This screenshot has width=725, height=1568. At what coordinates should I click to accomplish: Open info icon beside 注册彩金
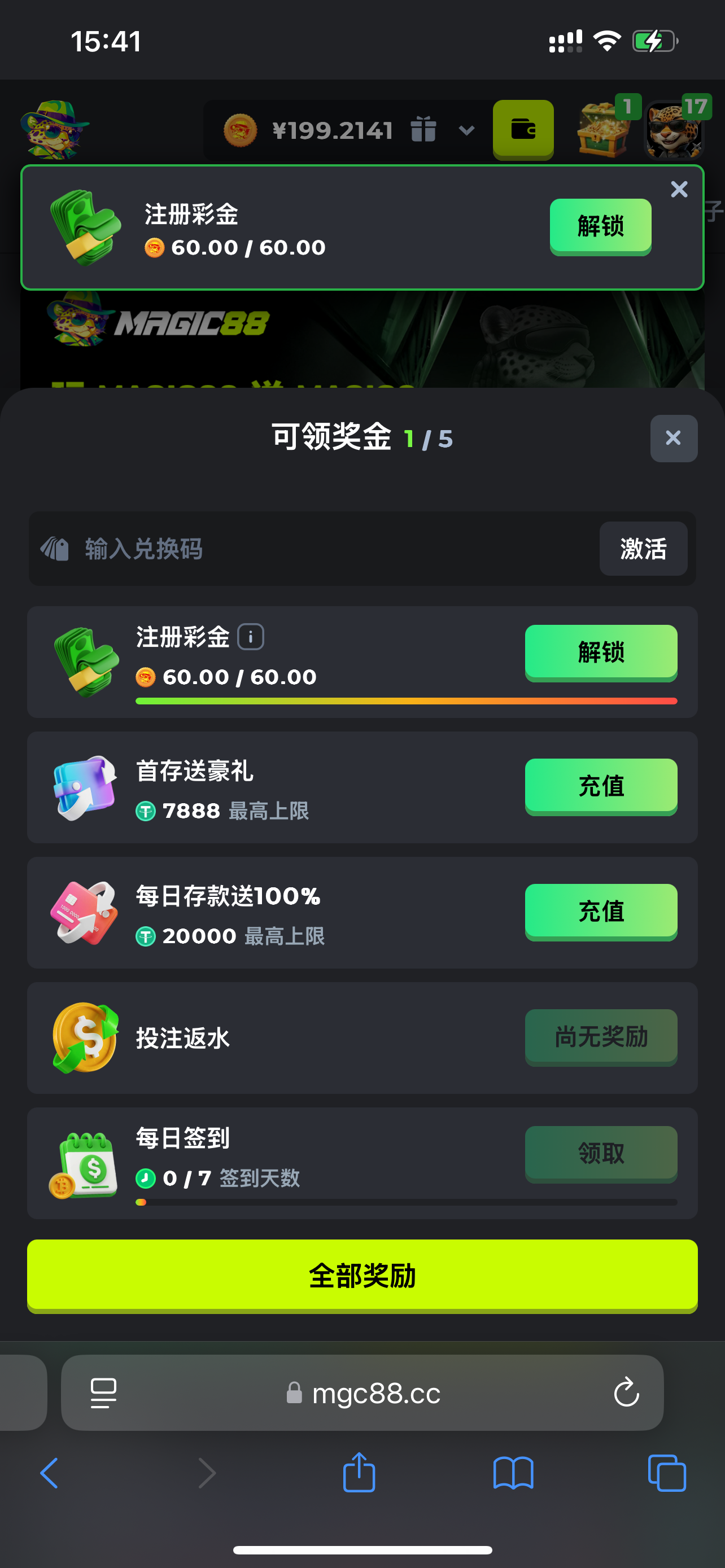[250, 637]
